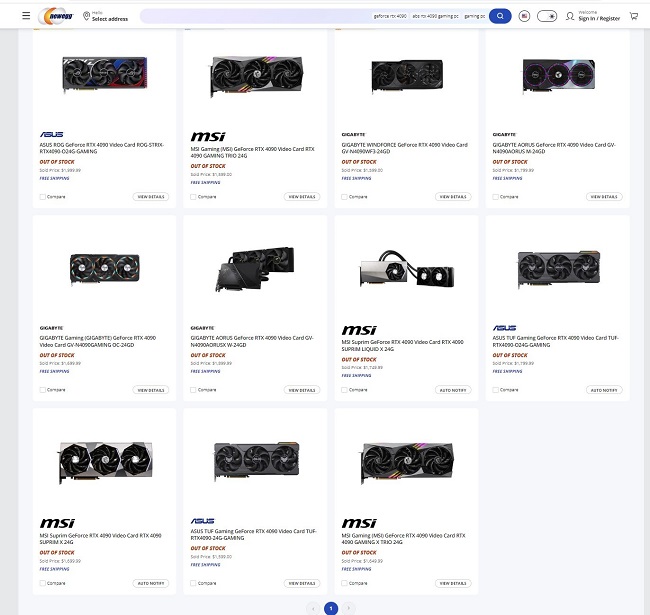Tap Auto Notify for MSI Suprim Liquid X
This screenshot has height=615, width=650.
(x=453, y=390)
